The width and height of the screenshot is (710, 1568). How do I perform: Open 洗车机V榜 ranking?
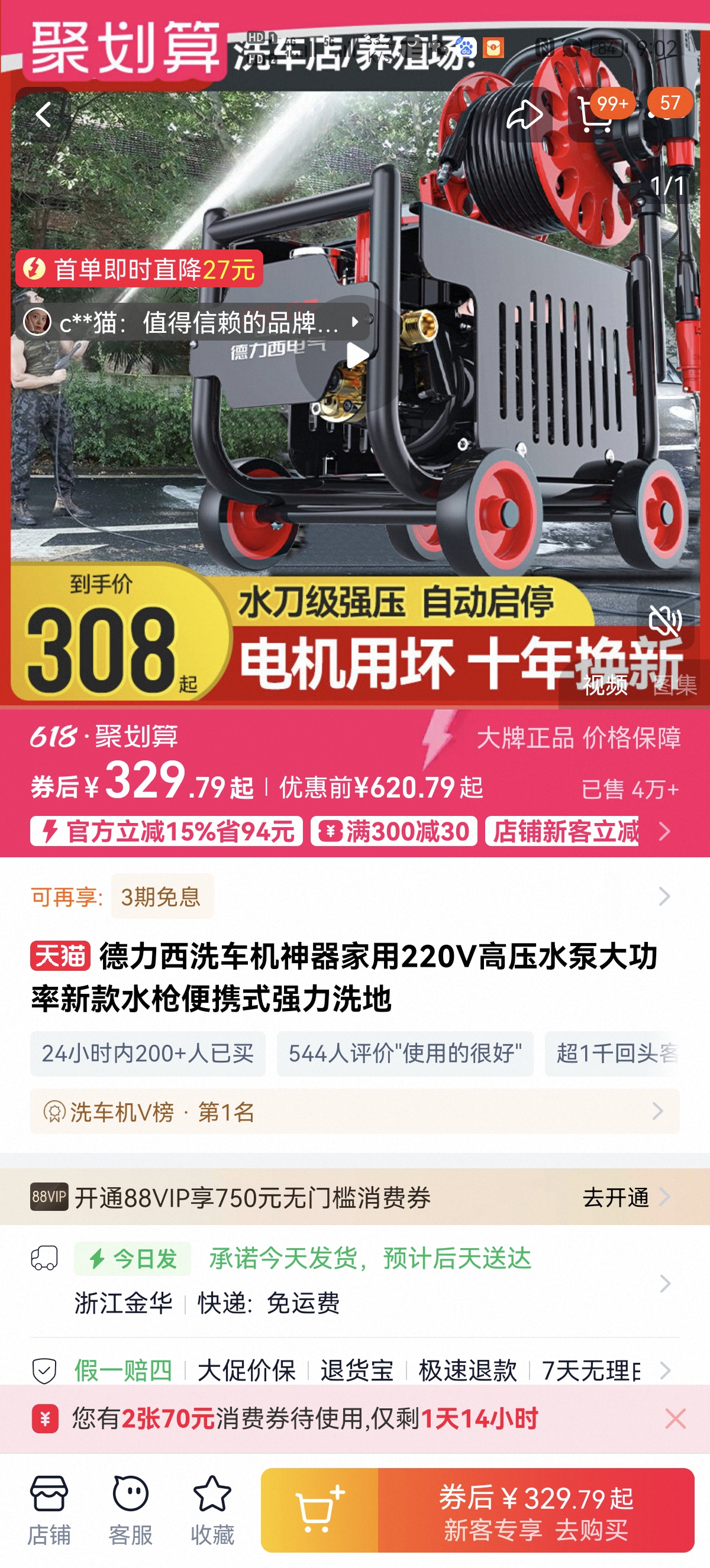(x=354, y=1112)
